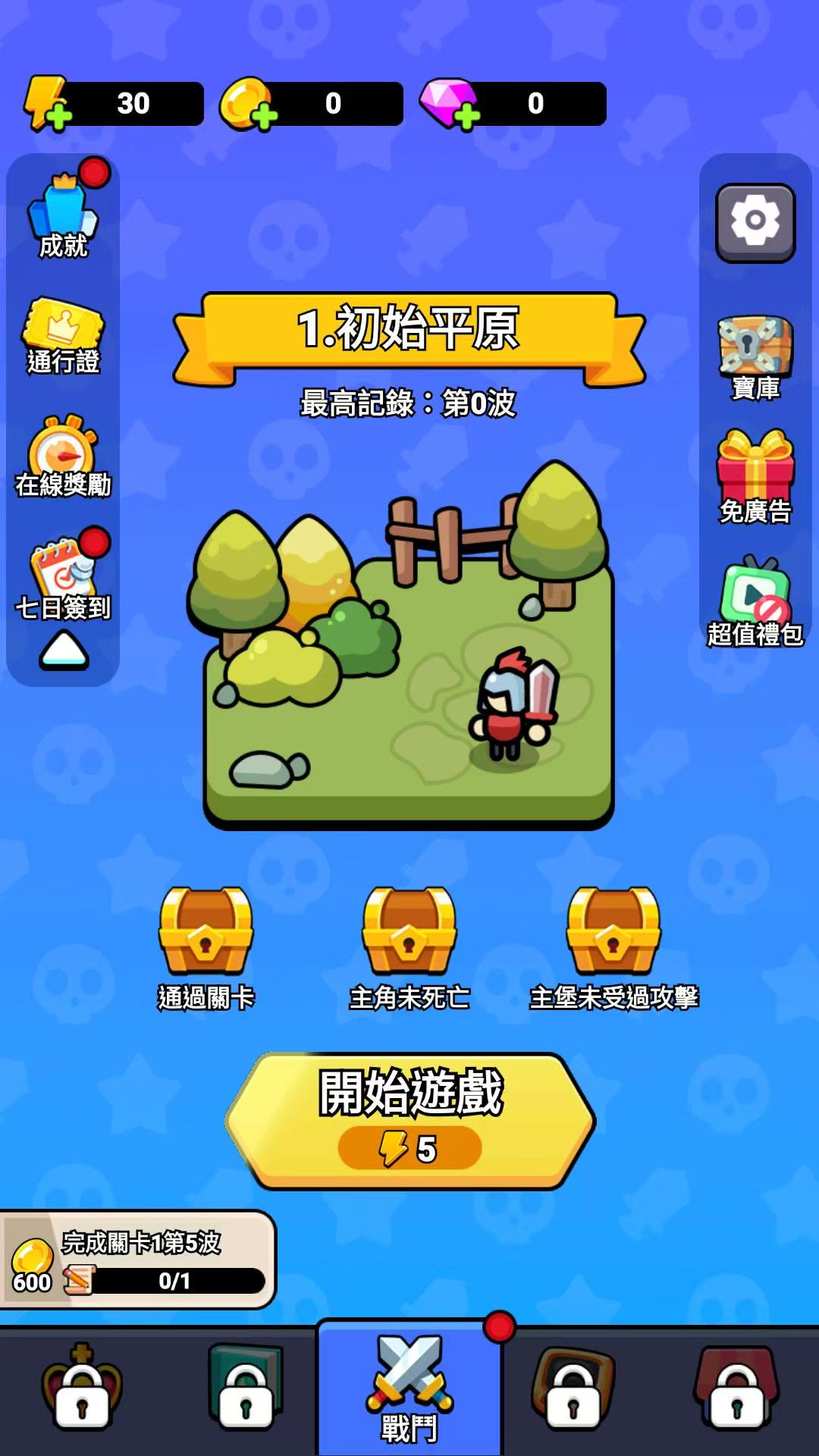Open the 完成關卡1第5波 quest panel

[x=136, y=1260]
